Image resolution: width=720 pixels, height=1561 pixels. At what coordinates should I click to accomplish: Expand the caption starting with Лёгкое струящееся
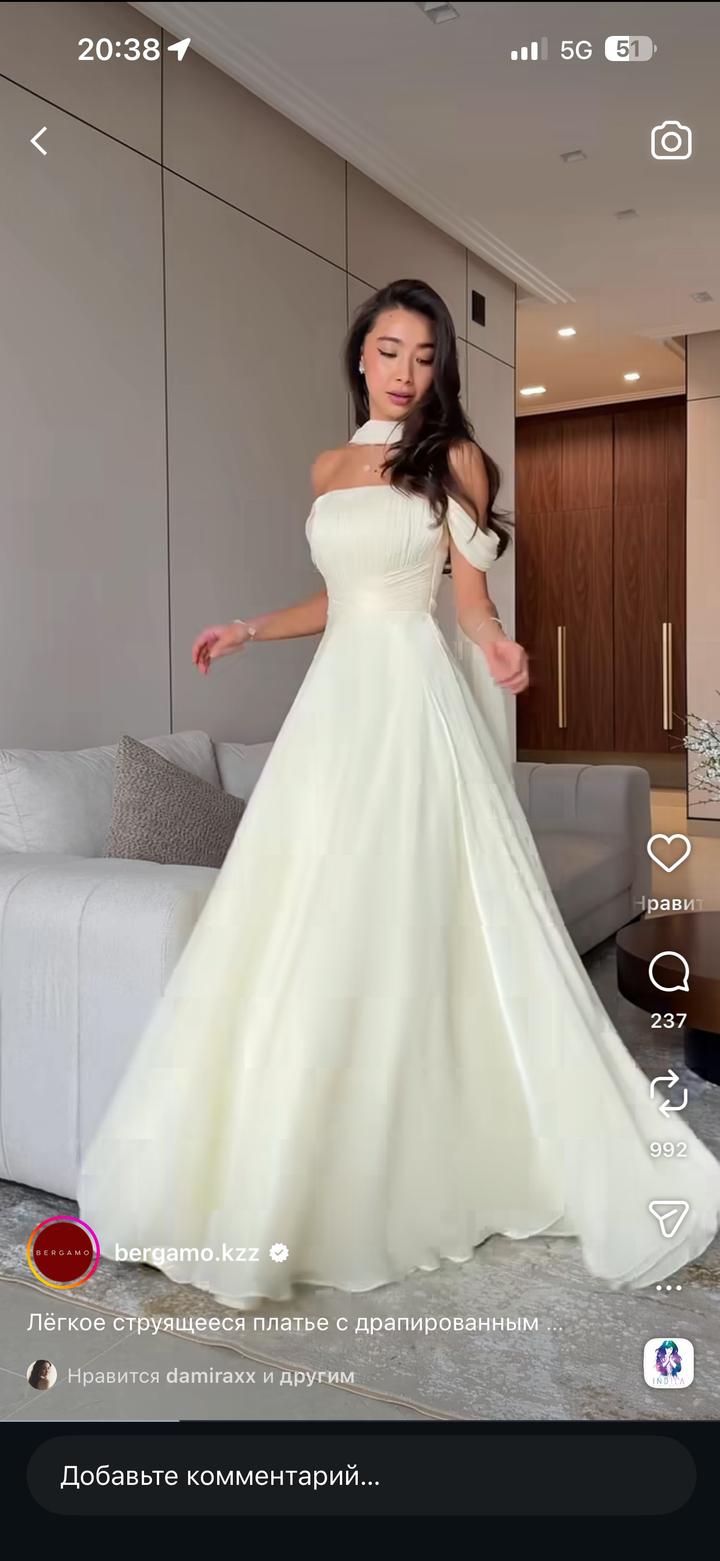(295, 1323)
